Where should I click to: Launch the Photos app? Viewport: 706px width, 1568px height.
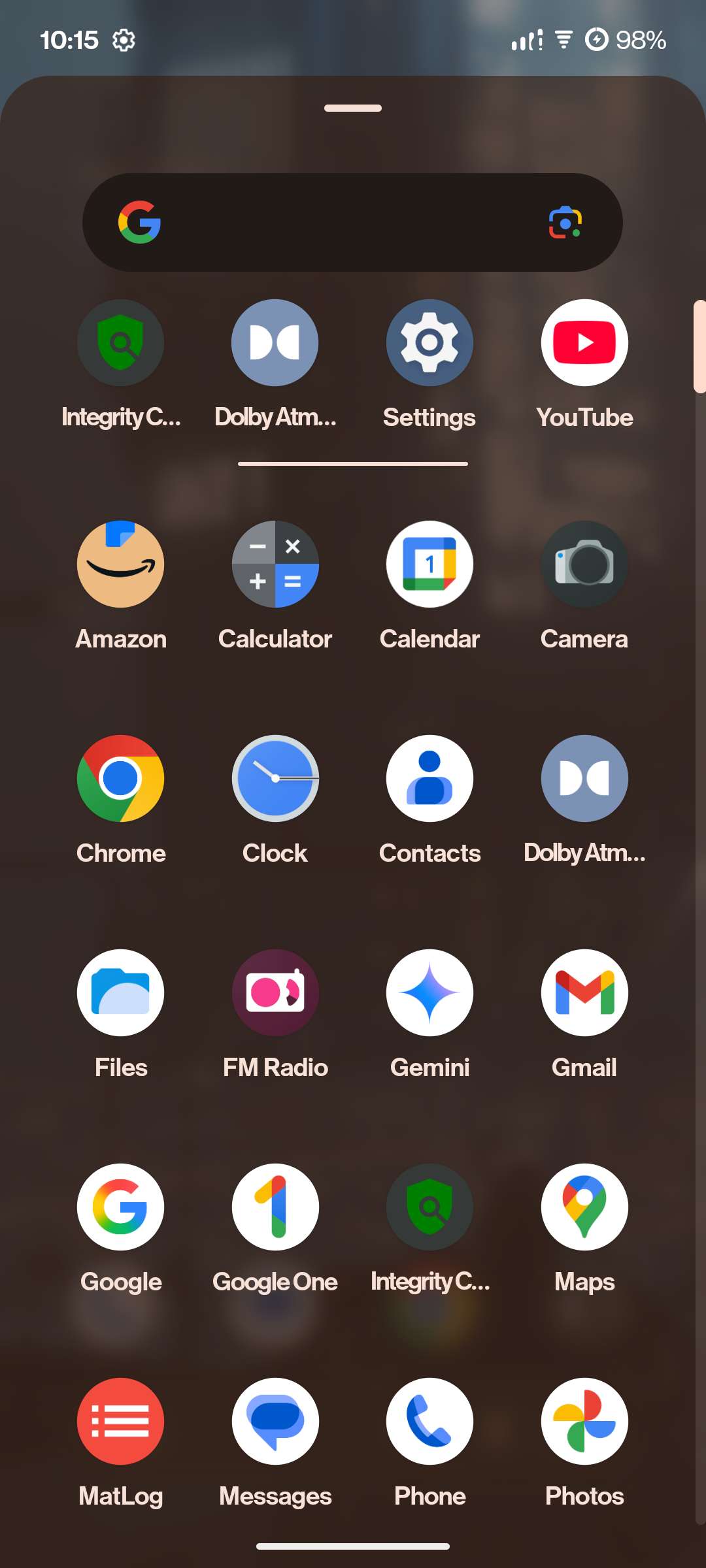[x=584, y=1422]
